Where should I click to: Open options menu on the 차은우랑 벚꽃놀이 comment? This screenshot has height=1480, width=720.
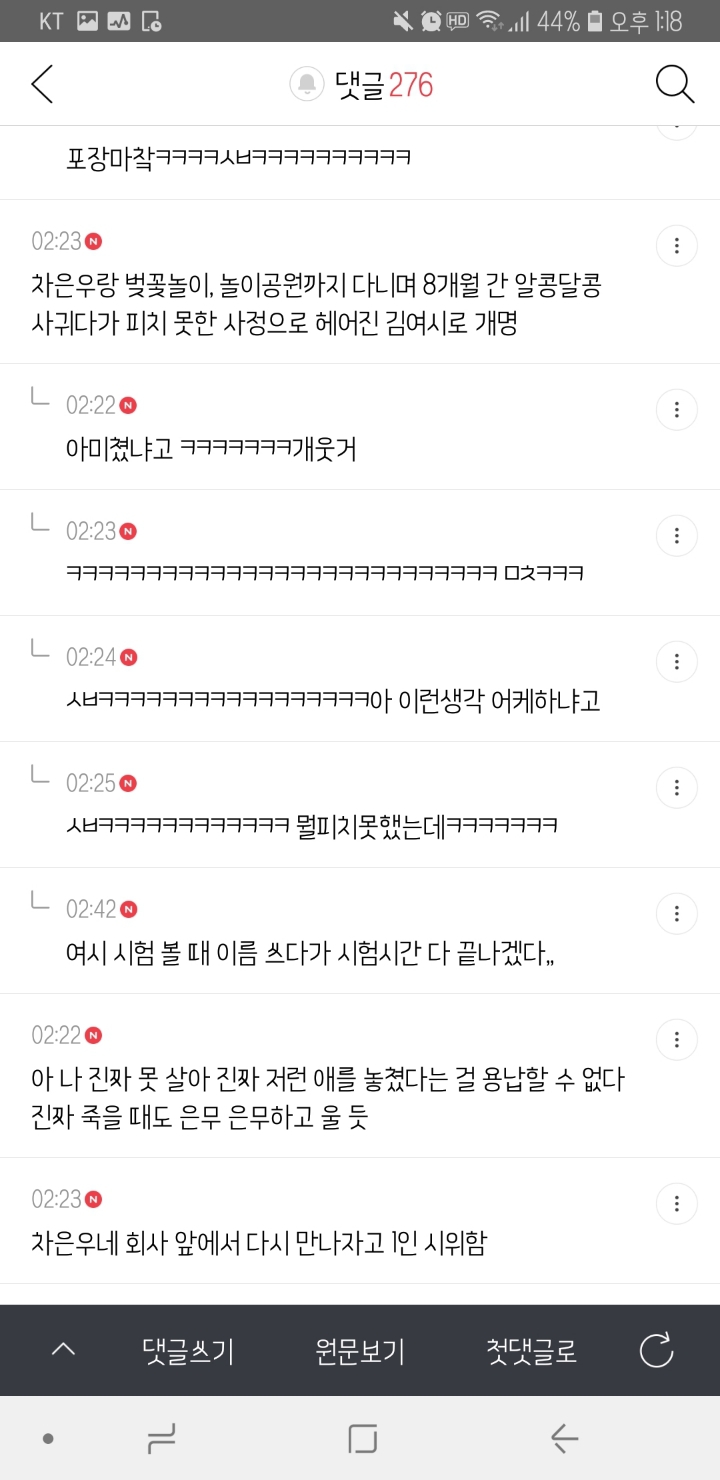click(x=677, y=245)
